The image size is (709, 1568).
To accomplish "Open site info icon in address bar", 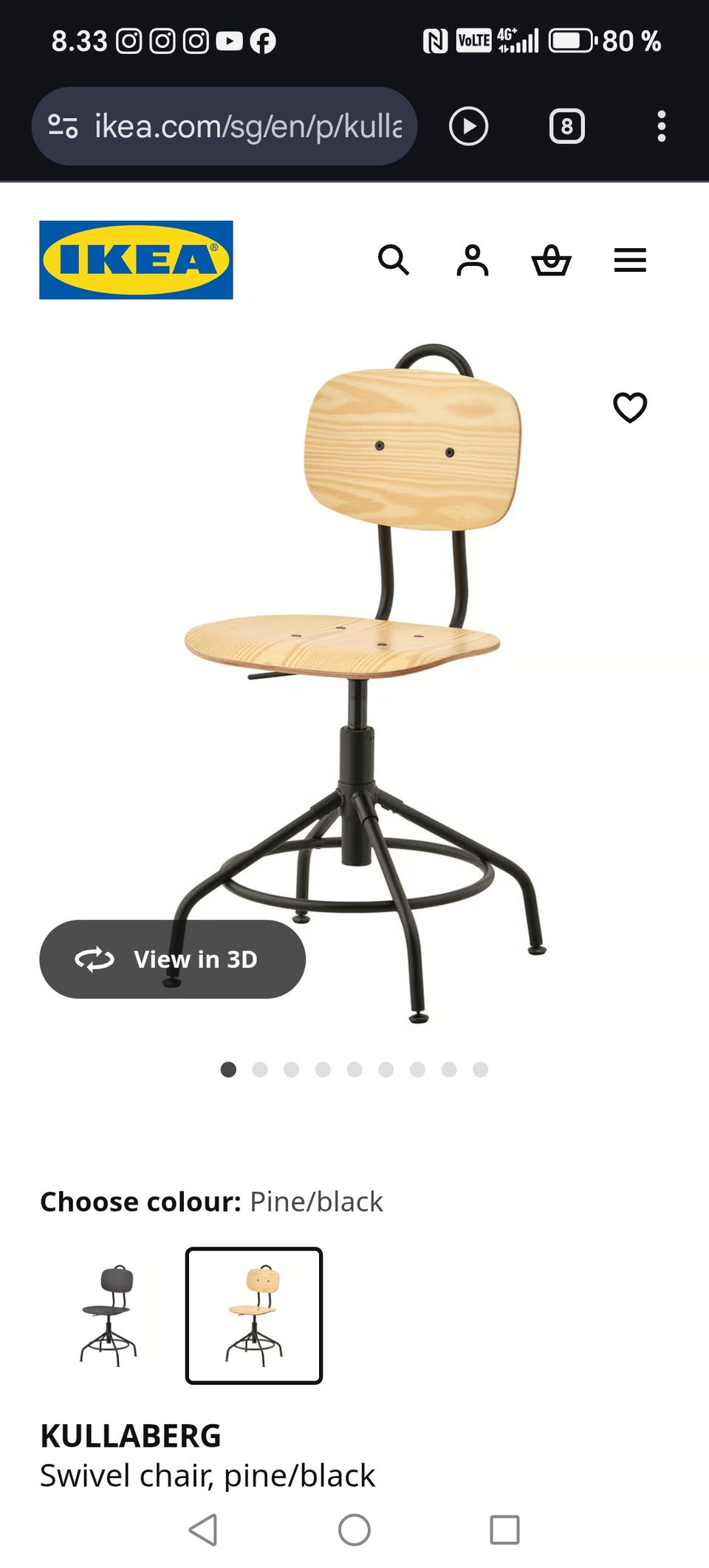I will pyautogui.click(x=63, y=126).
